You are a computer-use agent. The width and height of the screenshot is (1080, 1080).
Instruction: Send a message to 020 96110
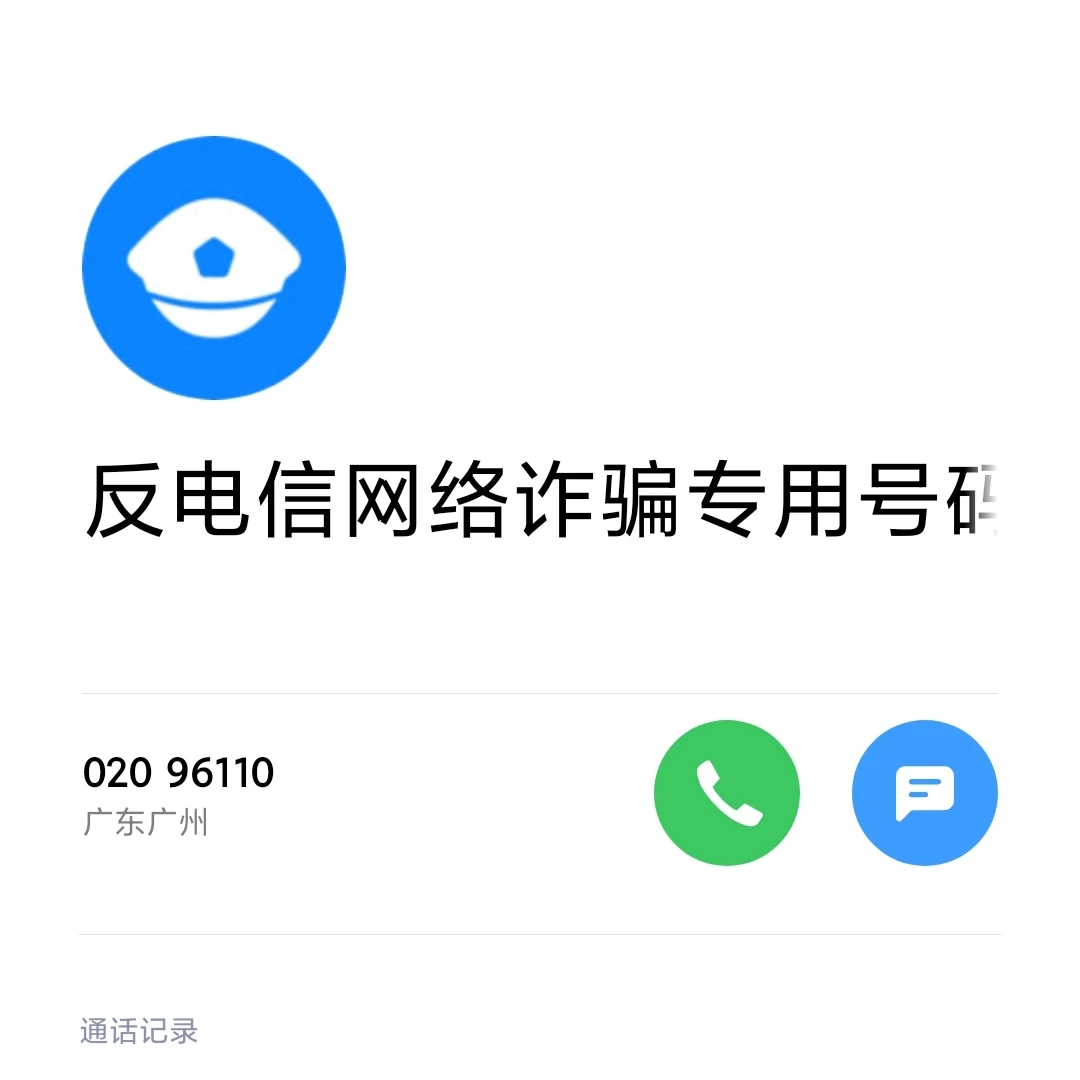coord(924,793)
